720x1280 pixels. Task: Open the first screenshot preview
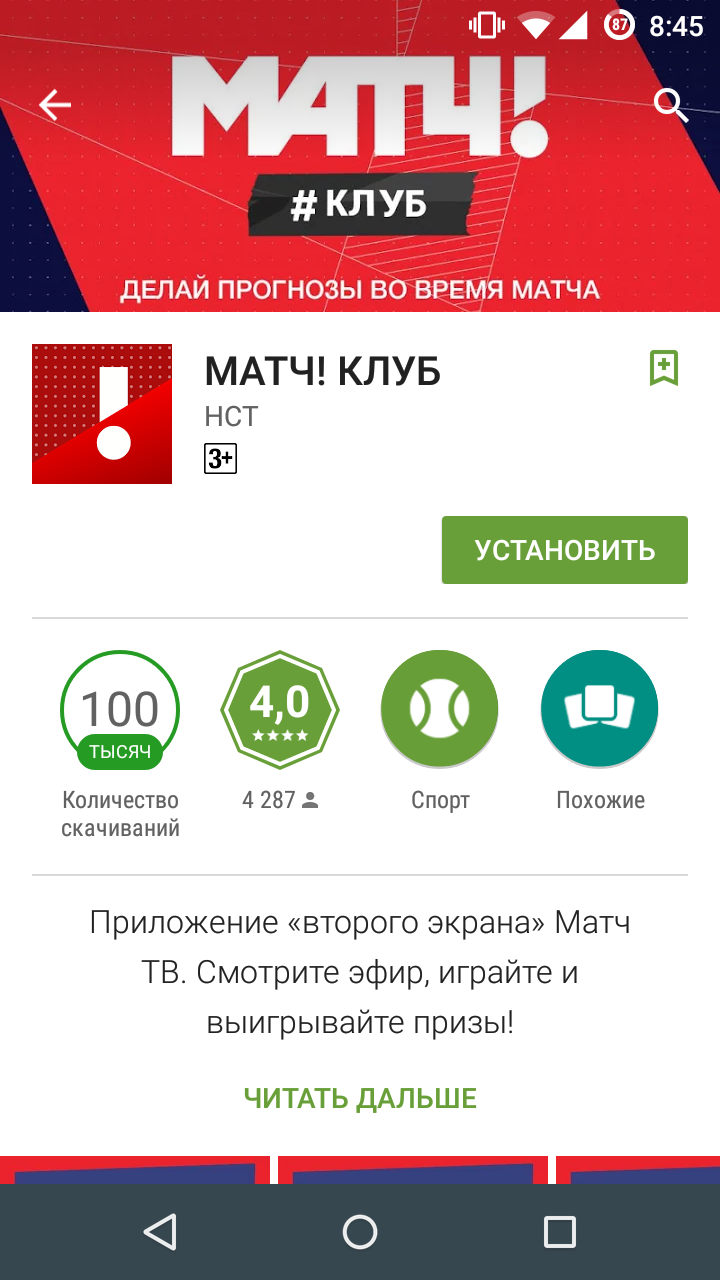135,1170
